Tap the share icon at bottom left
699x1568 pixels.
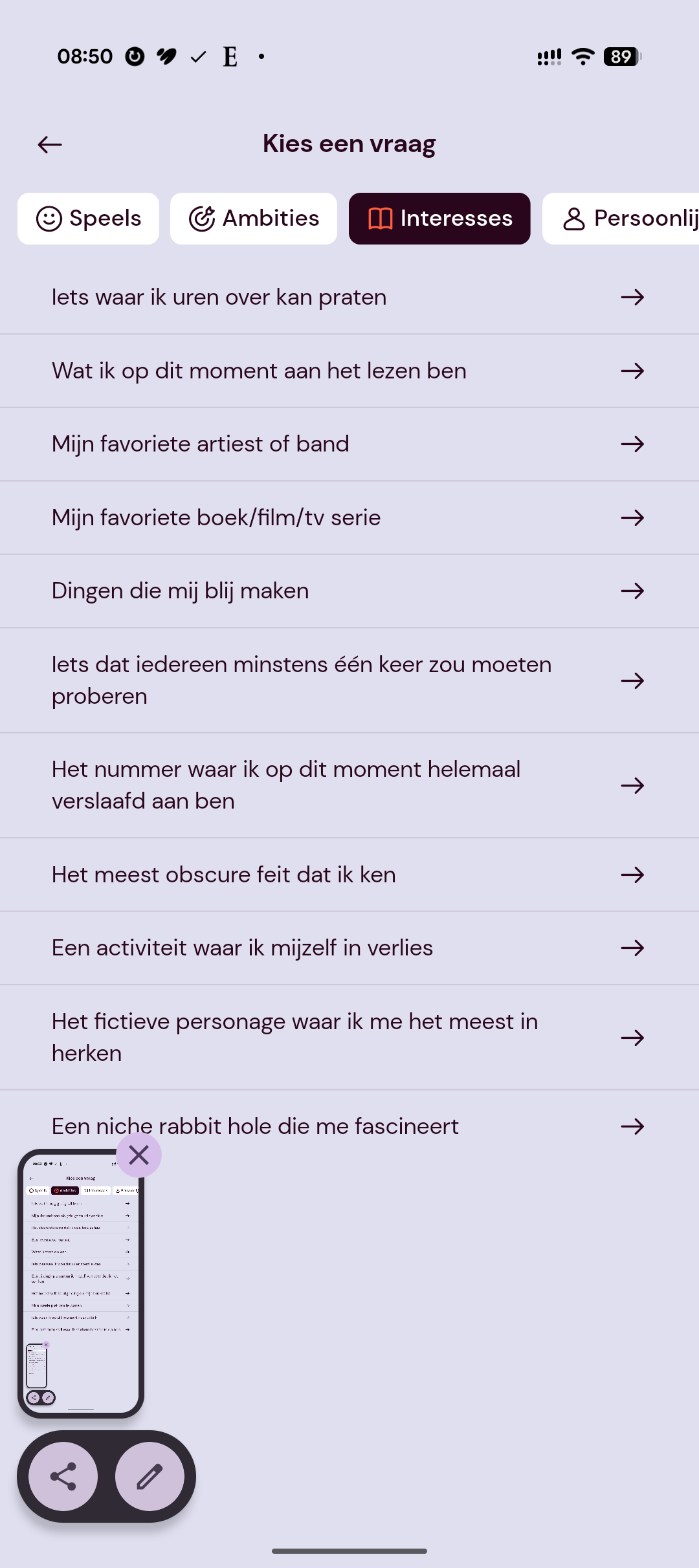click(63, 1477)
